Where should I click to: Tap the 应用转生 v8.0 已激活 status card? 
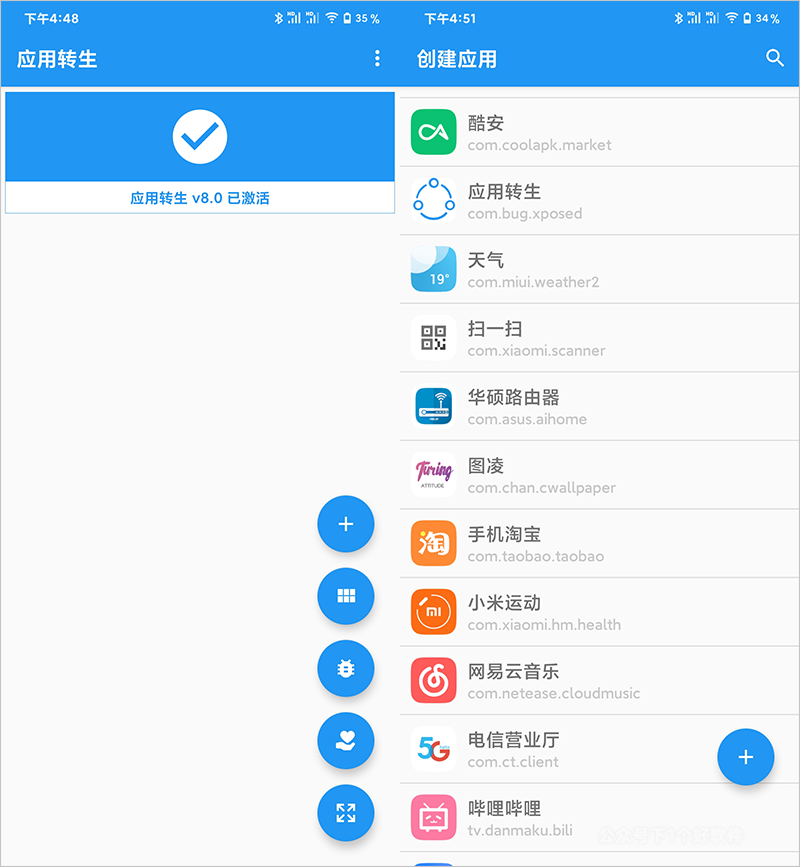[200, 152]
